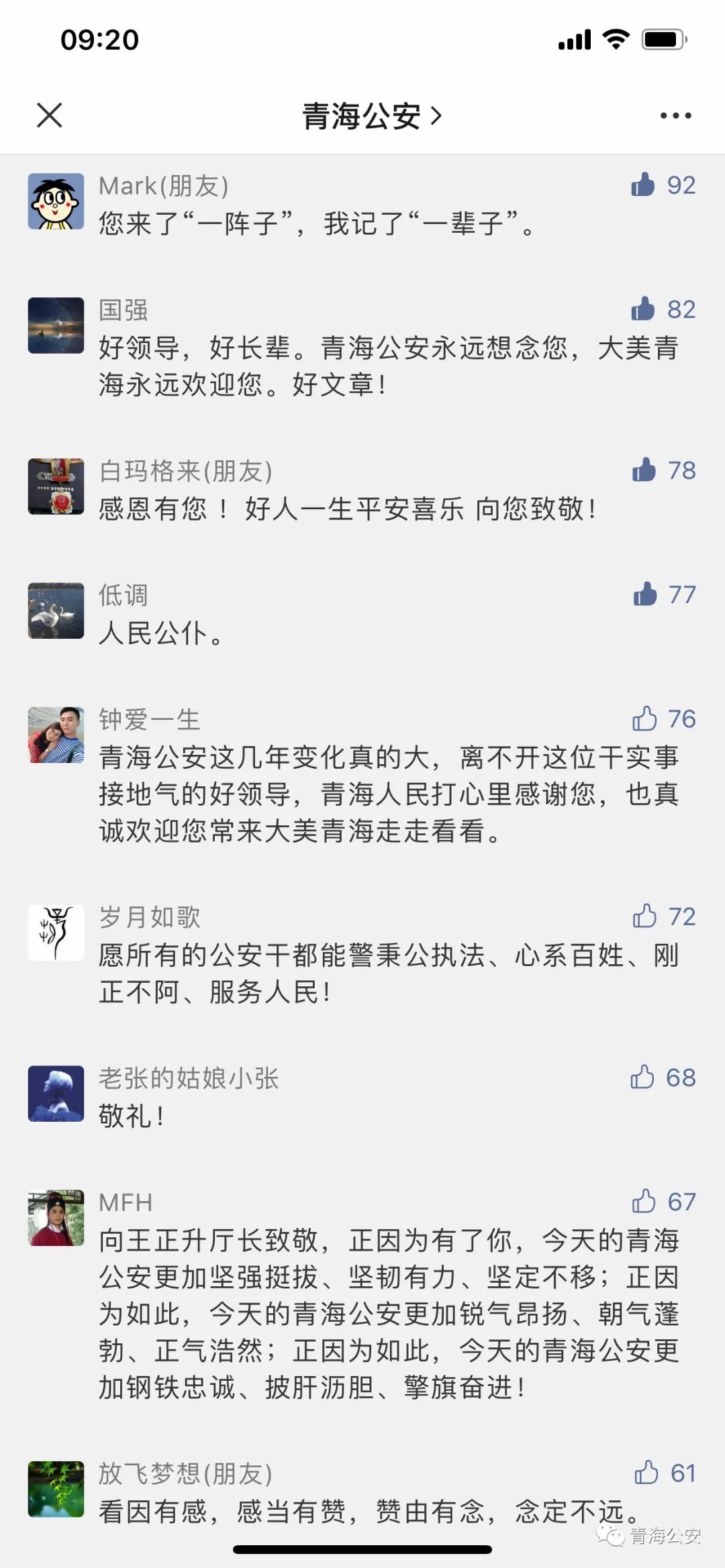Like MFH's comment

pyautogui.click(x=644, y=1201)
